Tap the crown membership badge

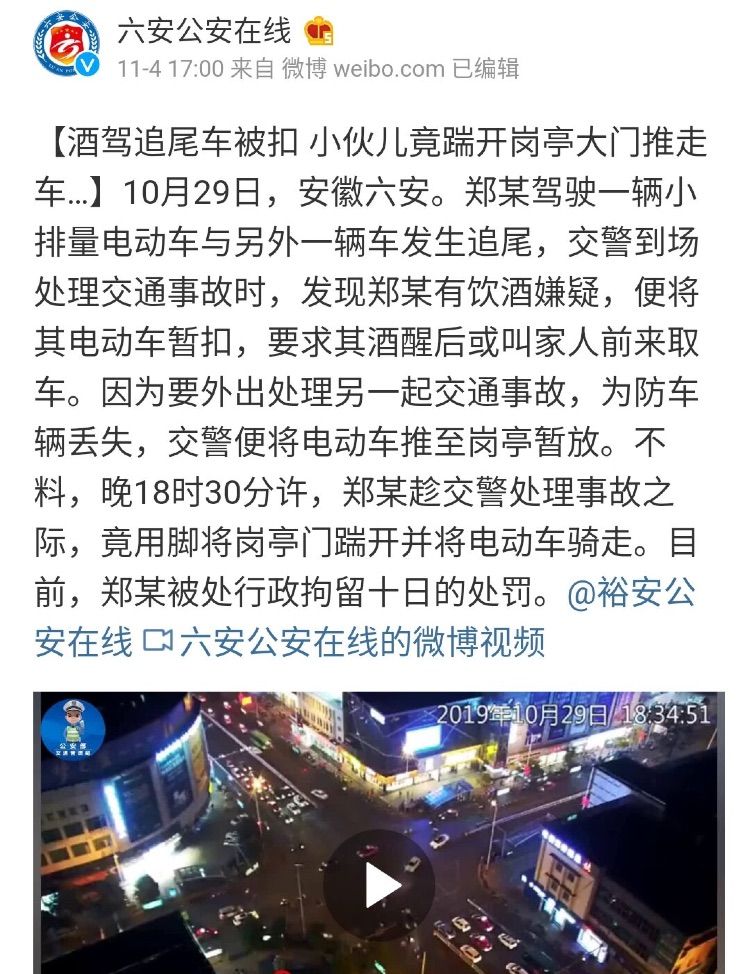click(x=319, y=33)
